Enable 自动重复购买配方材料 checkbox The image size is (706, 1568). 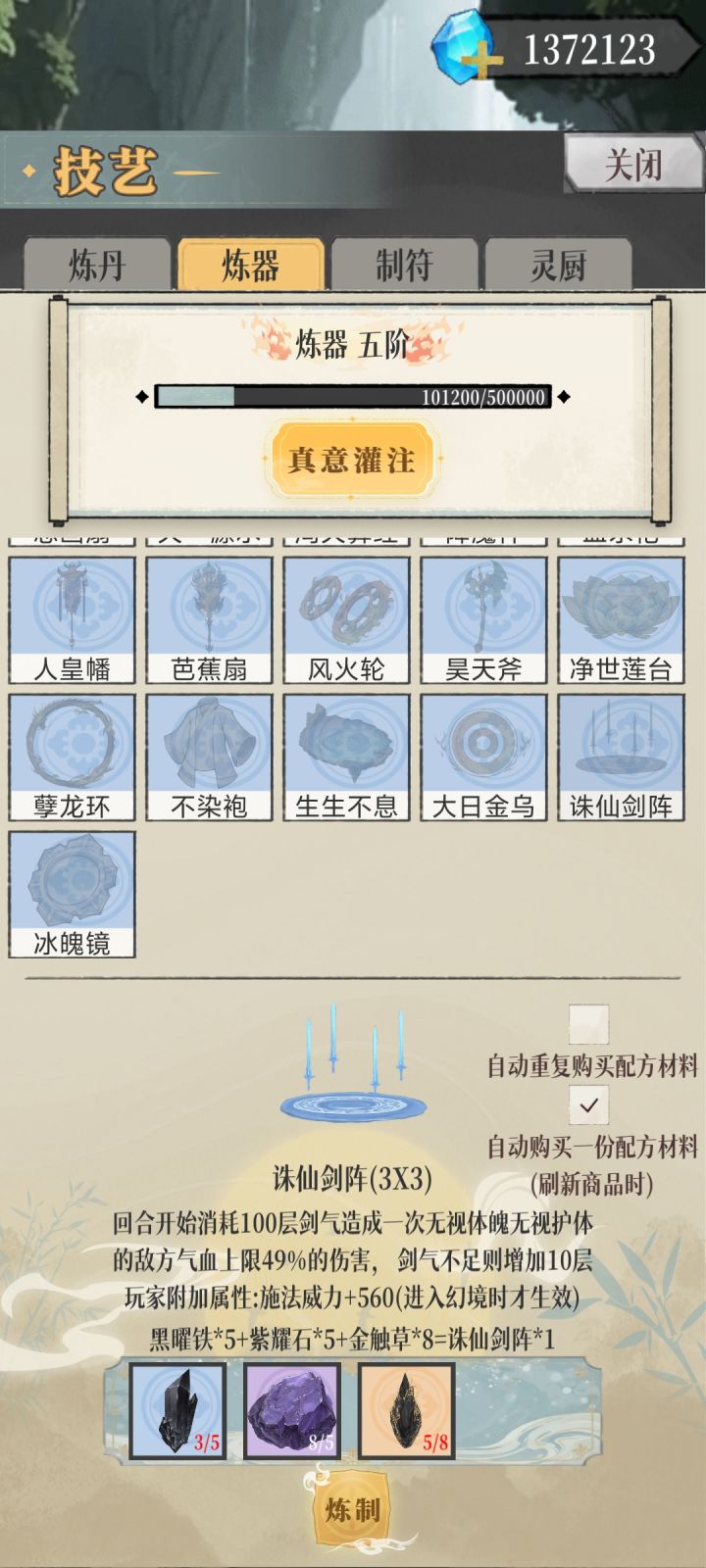point(589,1022)
